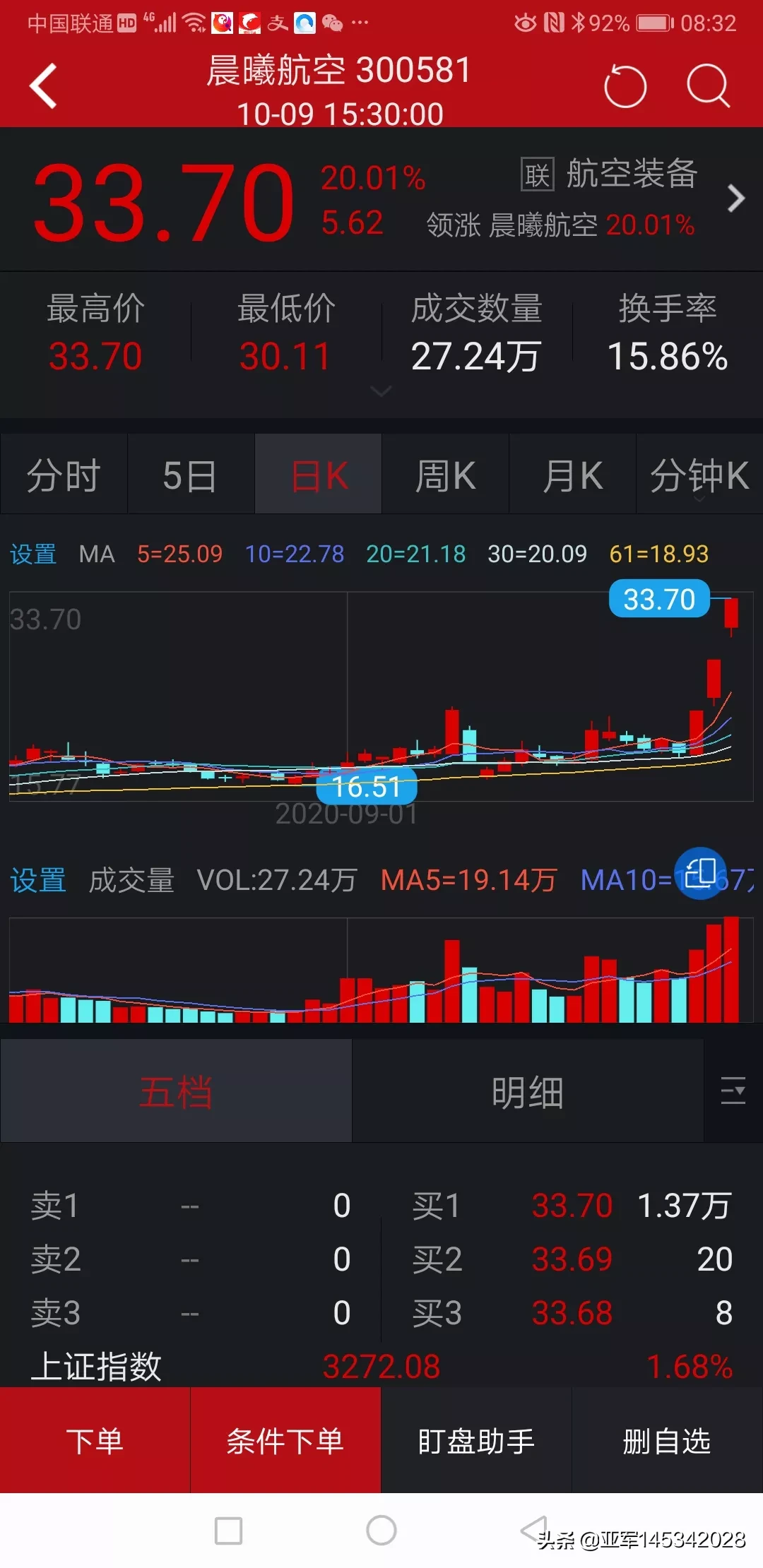
Task: Open 条件下单 conditional order
Action: click(285, 1441)
